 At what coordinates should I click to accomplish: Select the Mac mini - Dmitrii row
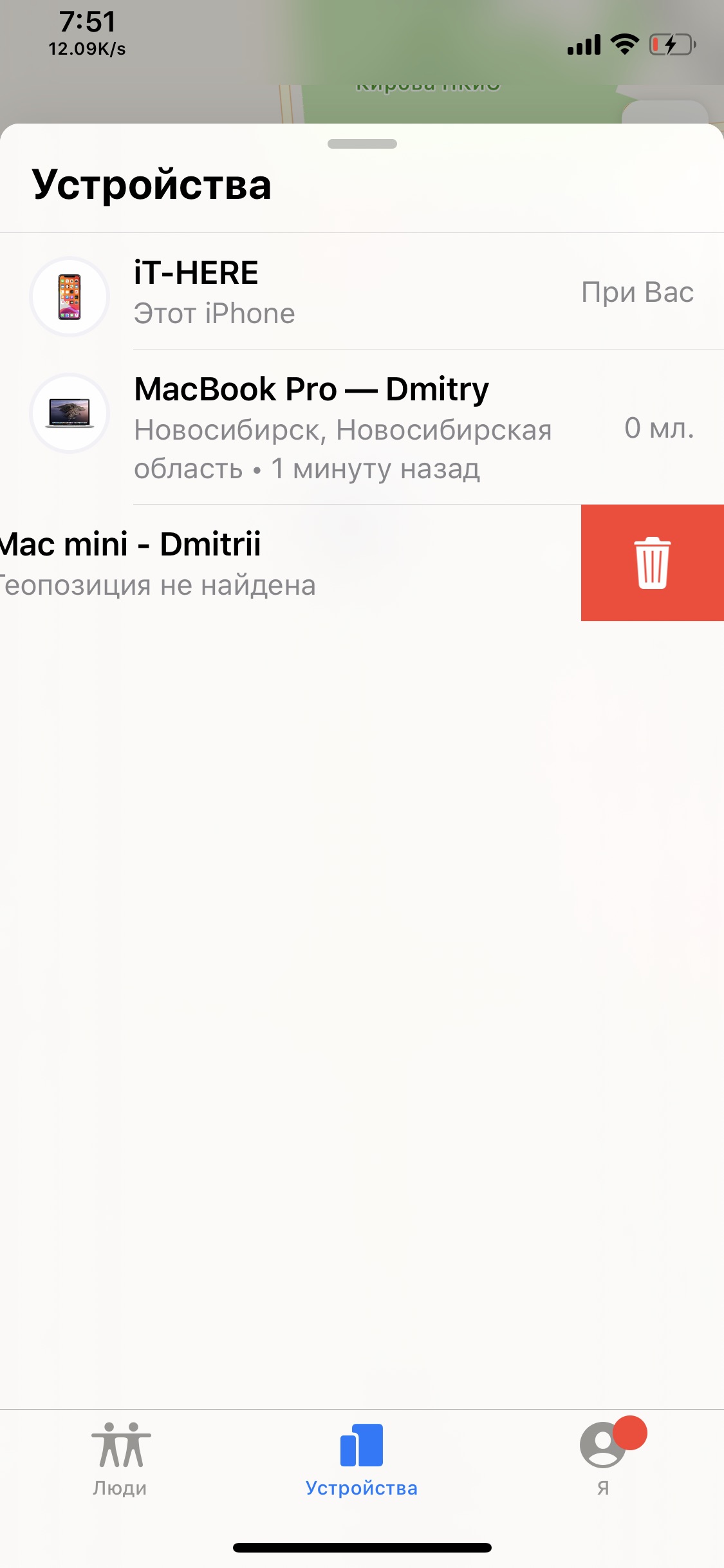pos(257,563)
